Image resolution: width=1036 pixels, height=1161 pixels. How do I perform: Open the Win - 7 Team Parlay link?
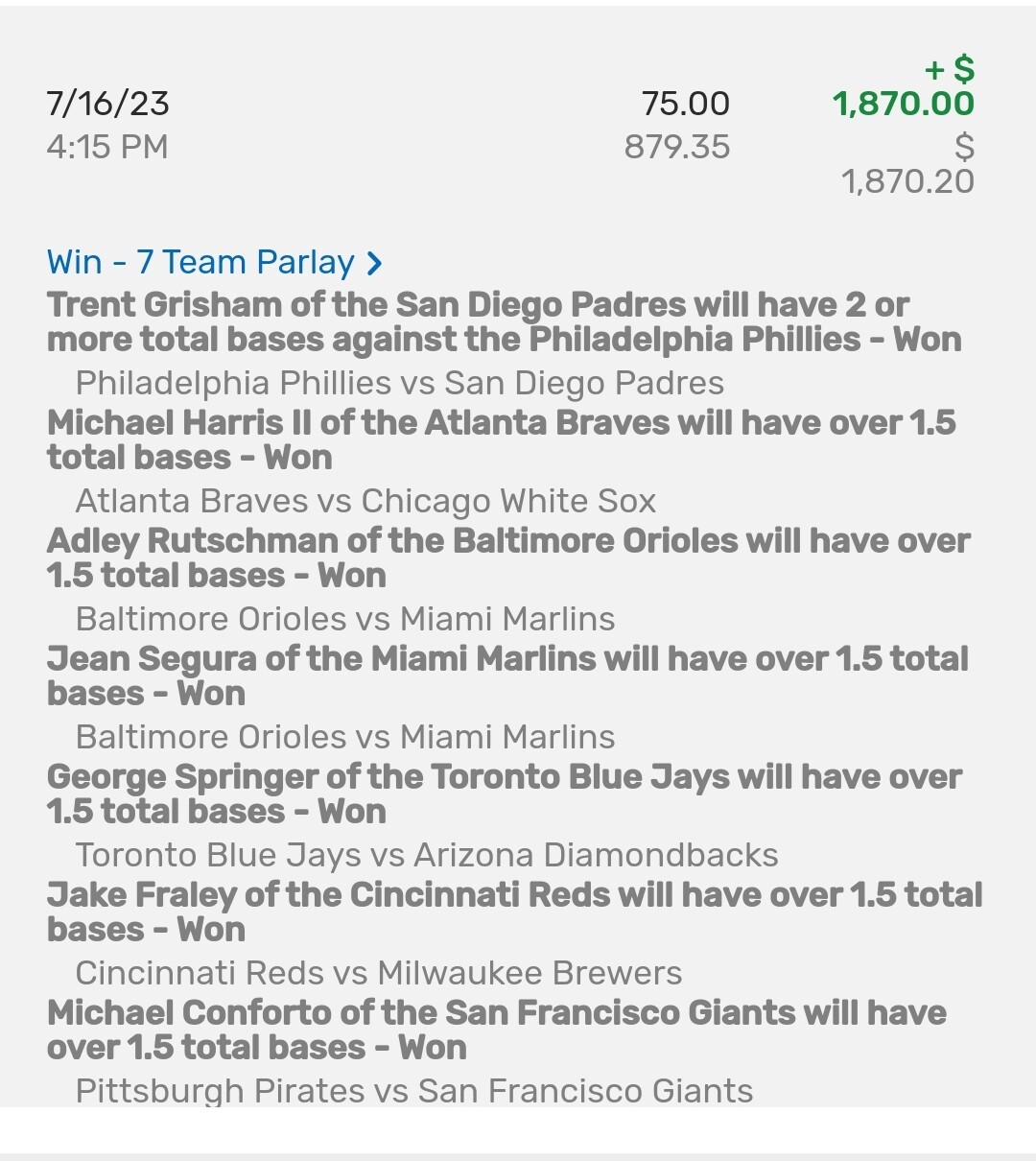click(213, 262)
